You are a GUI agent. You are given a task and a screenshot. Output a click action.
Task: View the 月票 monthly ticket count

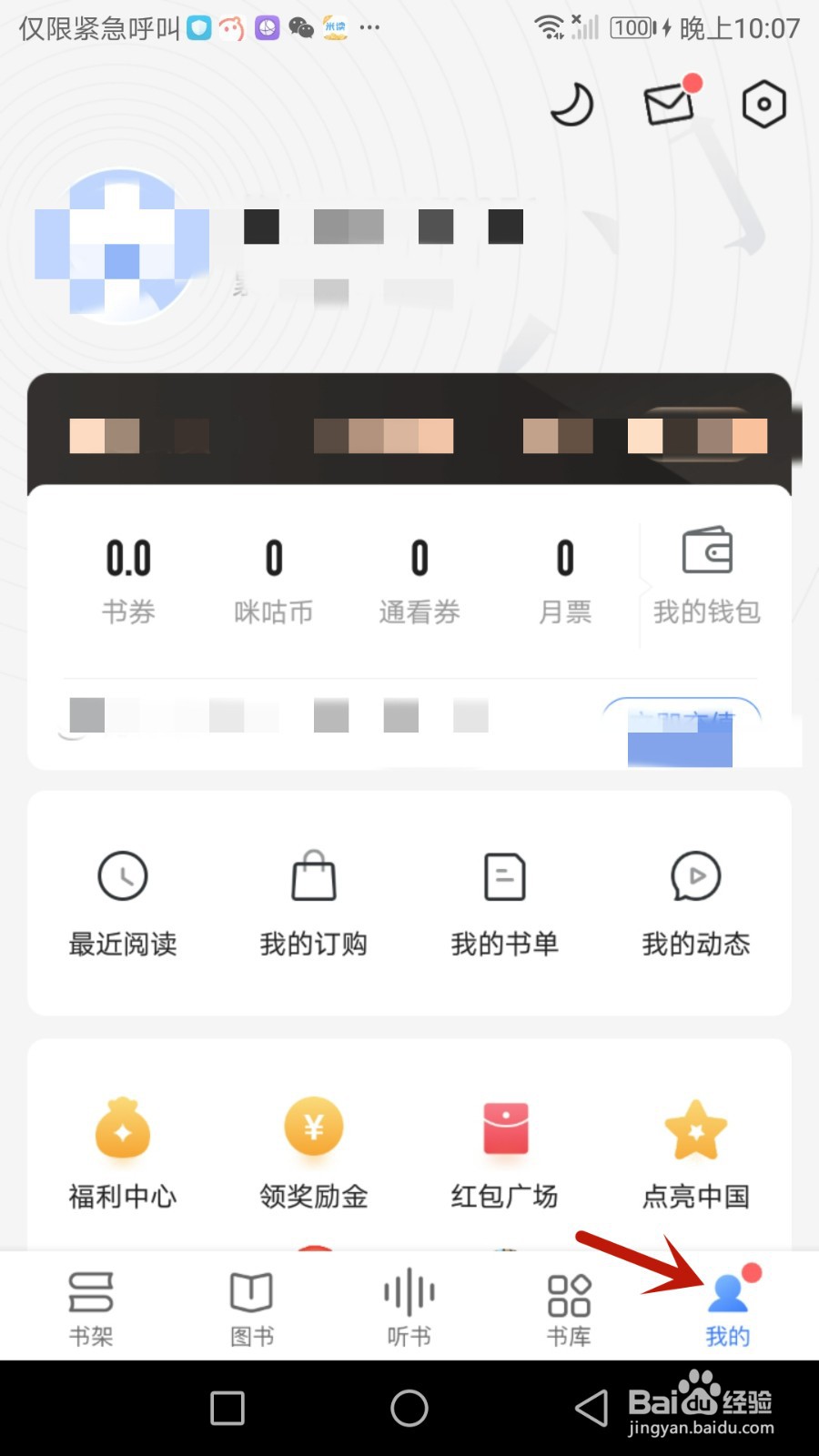tap(565, 578)
